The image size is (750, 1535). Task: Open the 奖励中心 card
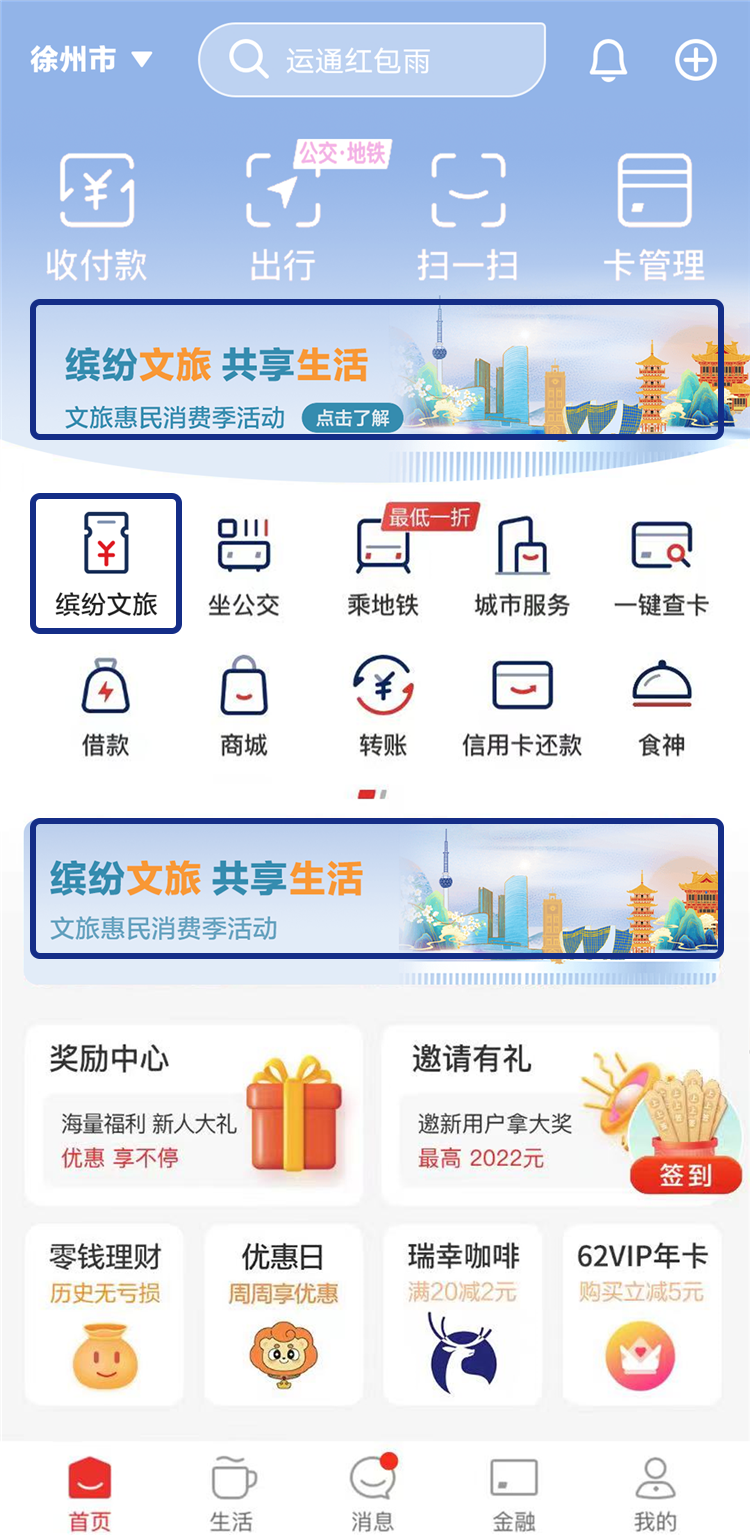click(x=194, y=1114)
